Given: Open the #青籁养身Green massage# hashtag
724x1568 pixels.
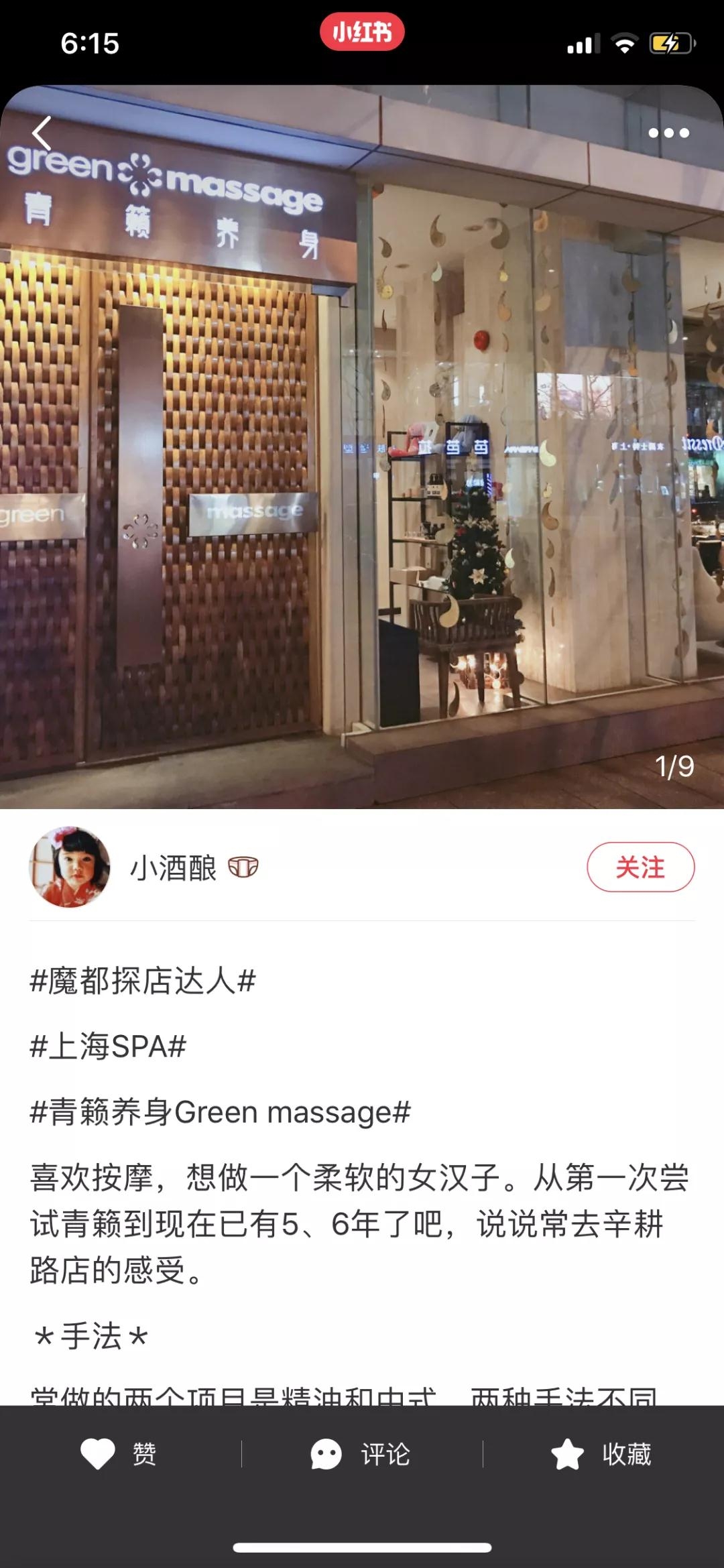Looking at the screenshot, I should click(x=220, y=1112).
